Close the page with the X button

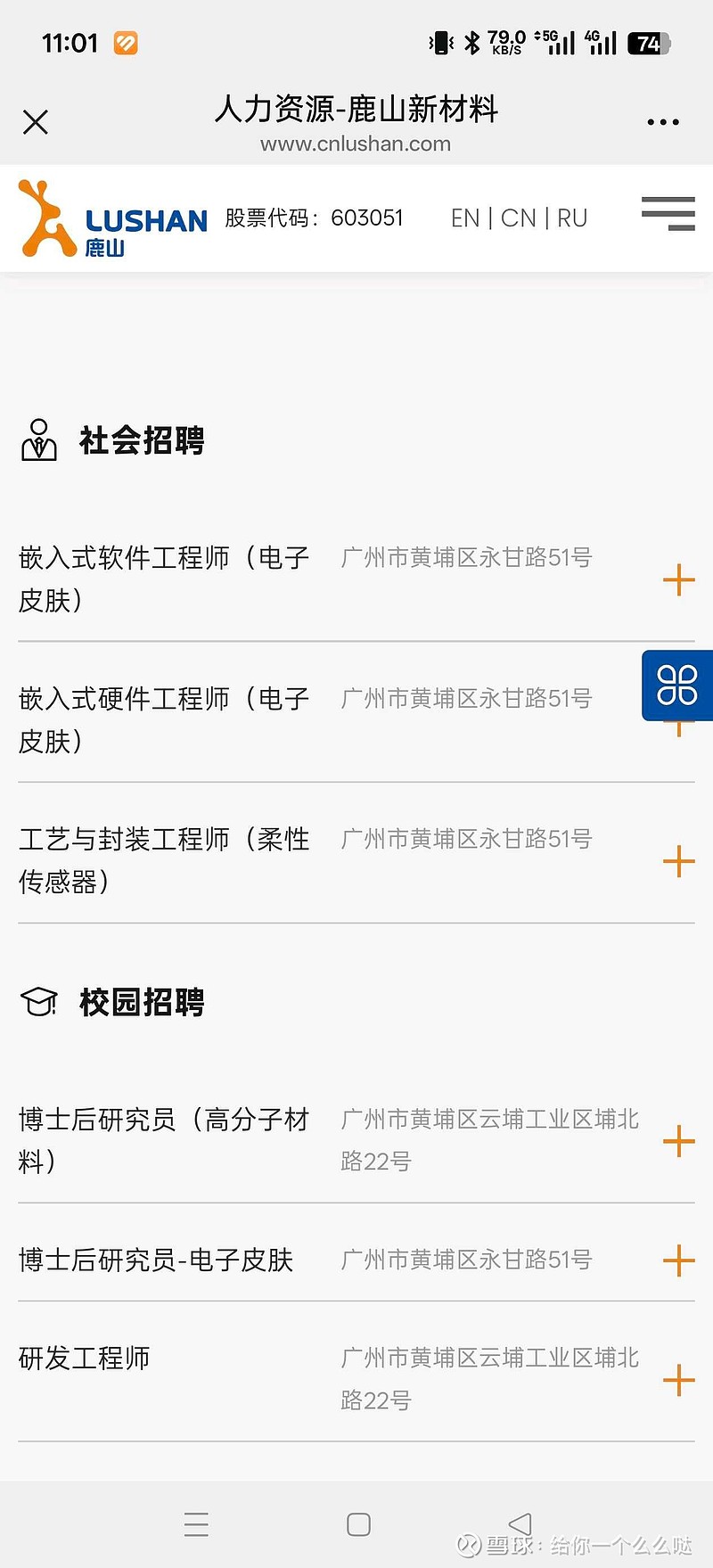pos(36,122)
